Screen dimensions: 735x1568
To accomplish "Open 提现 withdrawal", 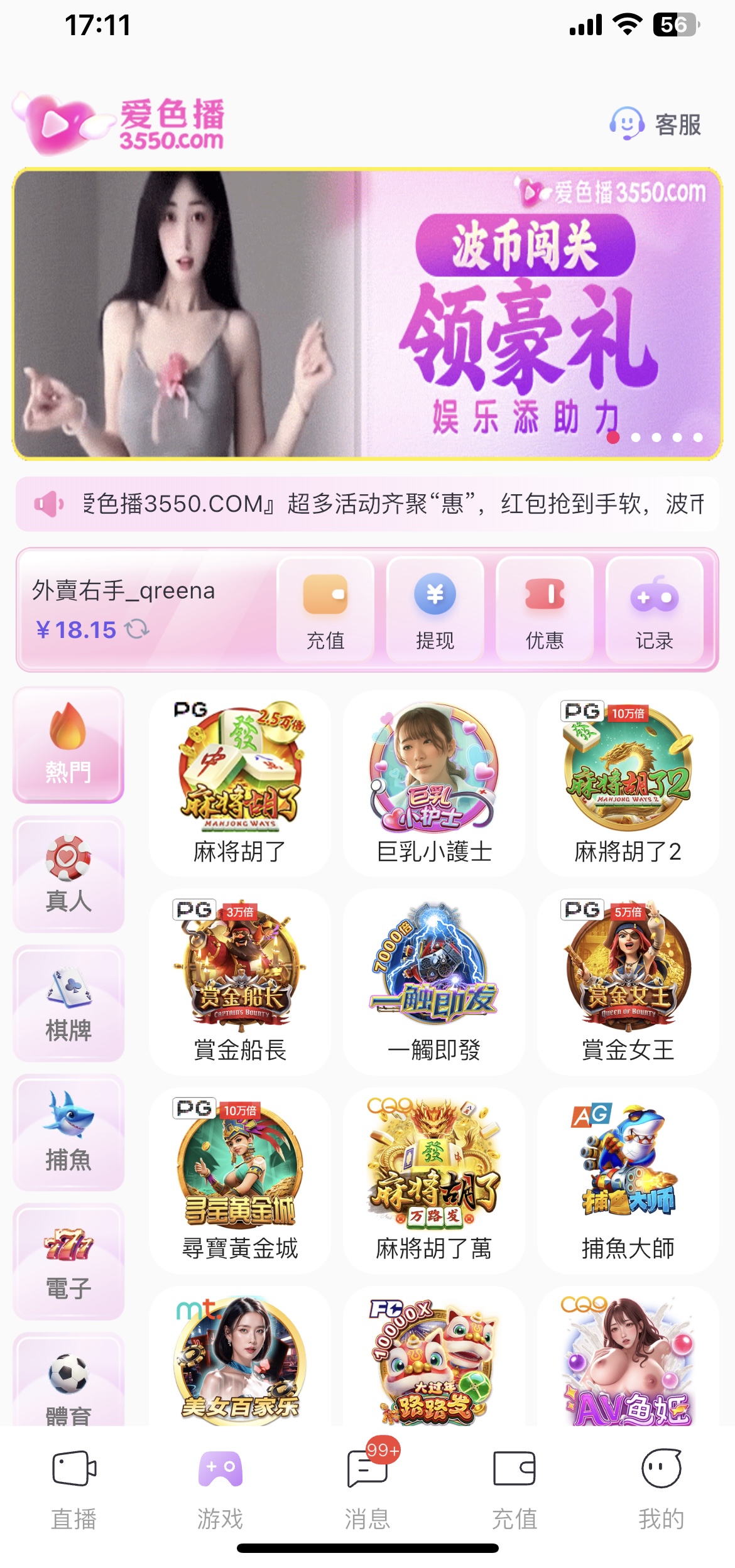I will (x=435, y=609).
